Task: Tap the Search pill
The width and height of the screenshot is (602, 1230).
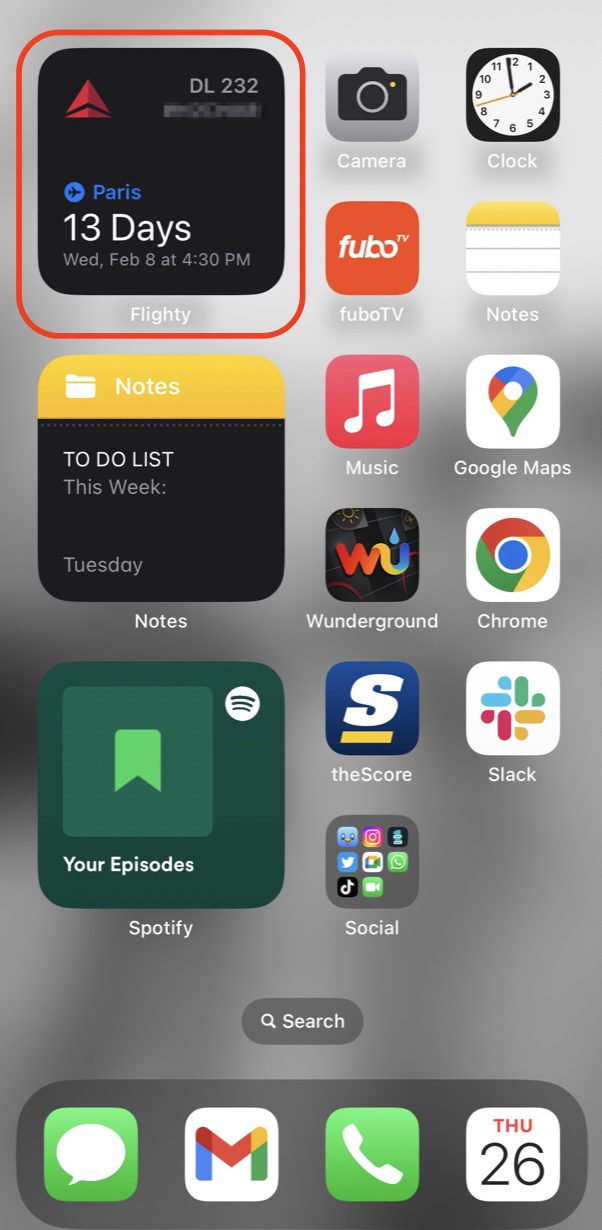Action: (302, 1021)
